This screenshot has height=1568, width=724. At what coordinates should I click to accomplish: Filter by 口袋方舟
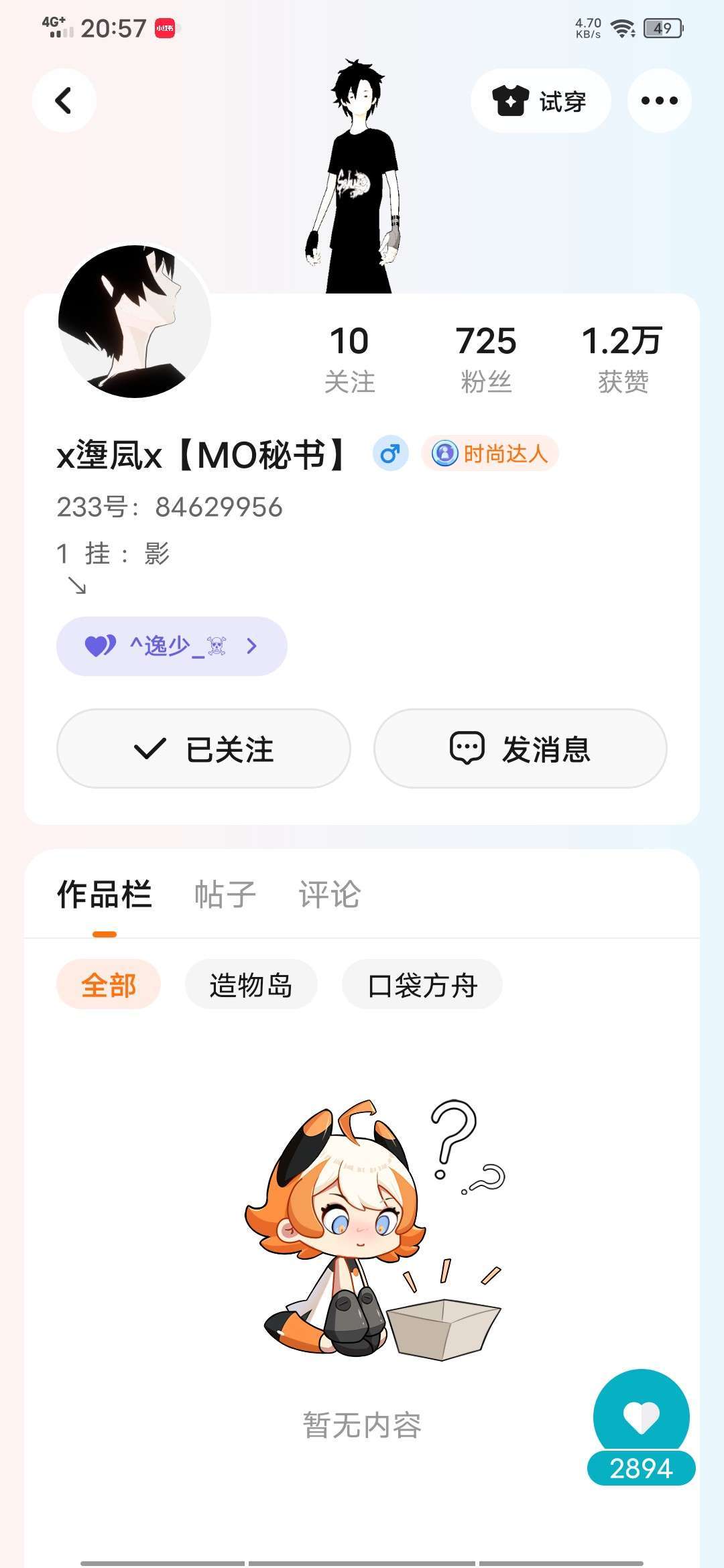(x=422, y=984)
